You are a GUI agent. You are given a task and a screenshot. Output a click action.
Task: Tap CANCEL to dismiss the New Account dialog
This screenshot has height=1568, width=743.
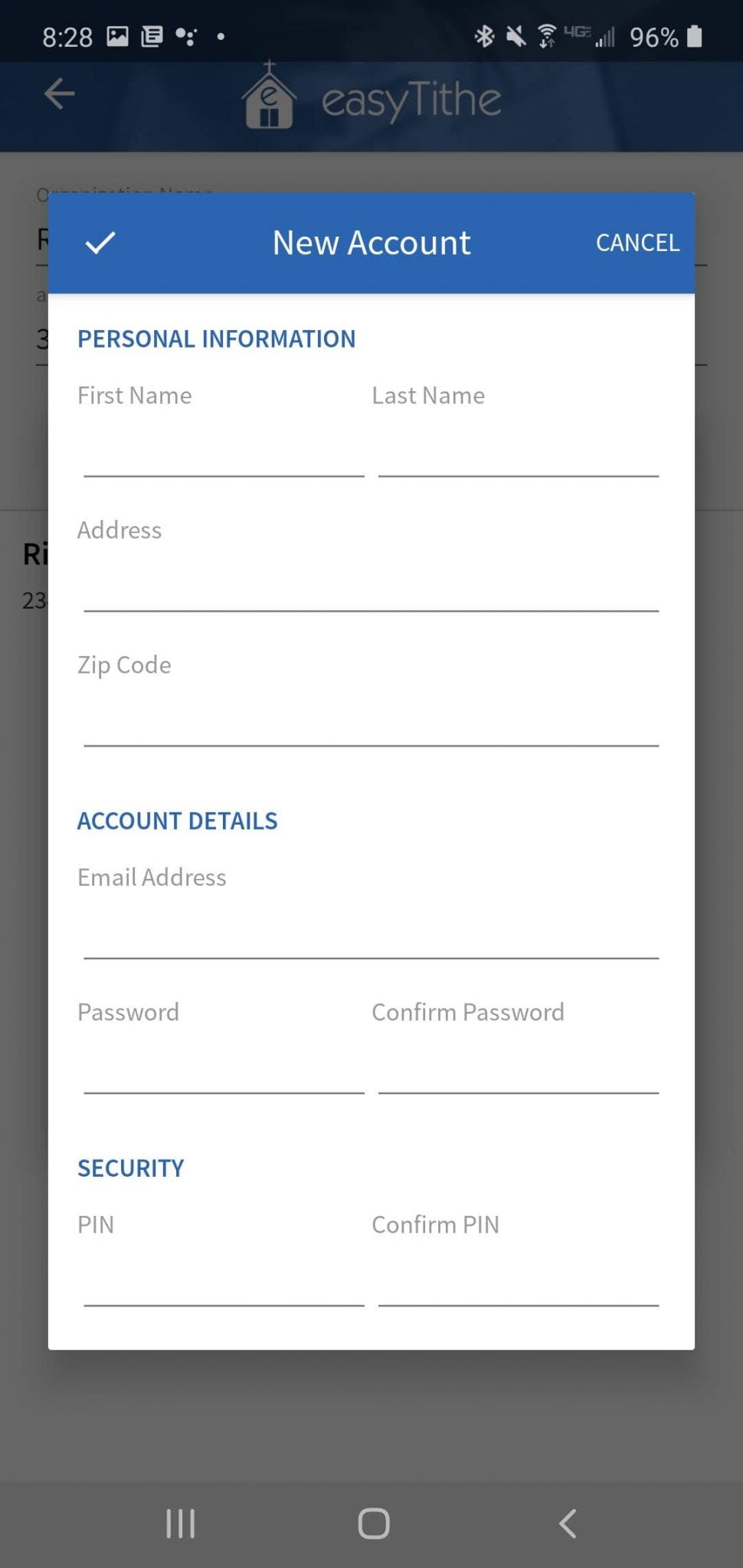coord(637,243)
